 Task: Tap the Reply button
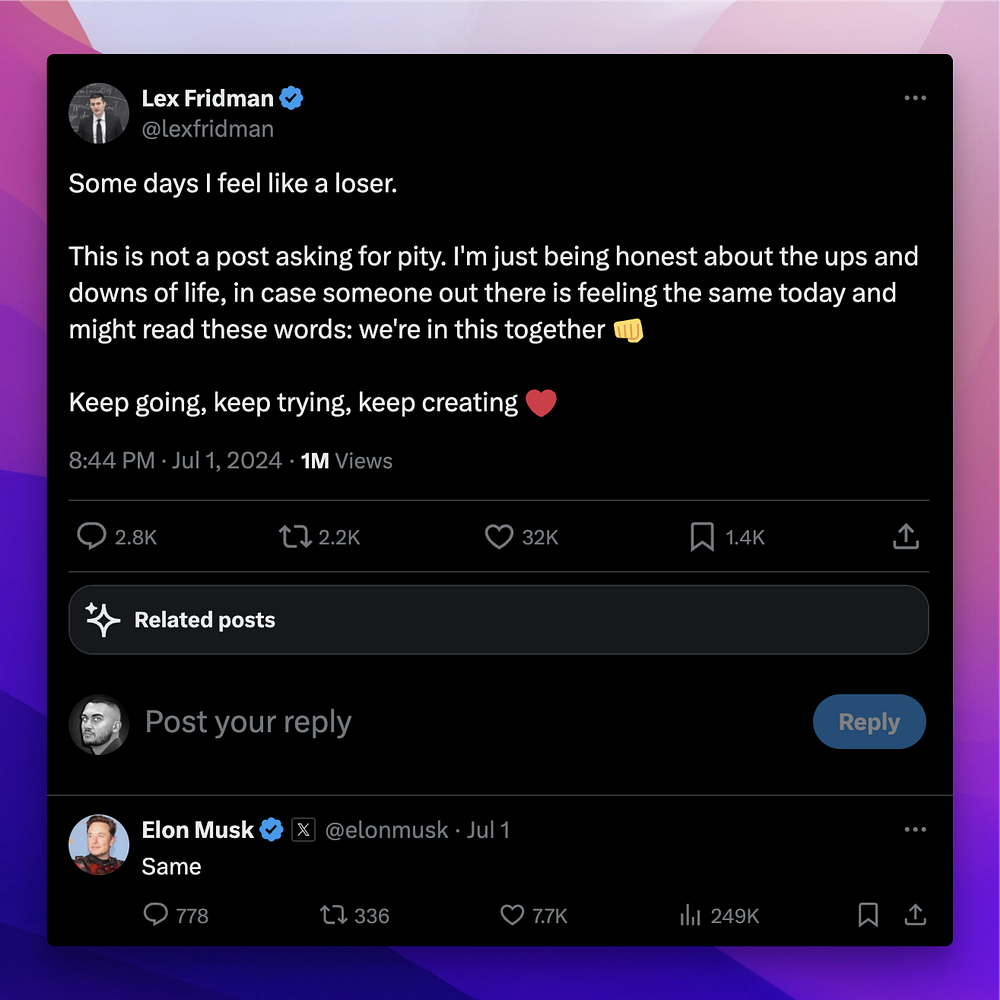tap(868, 722)
